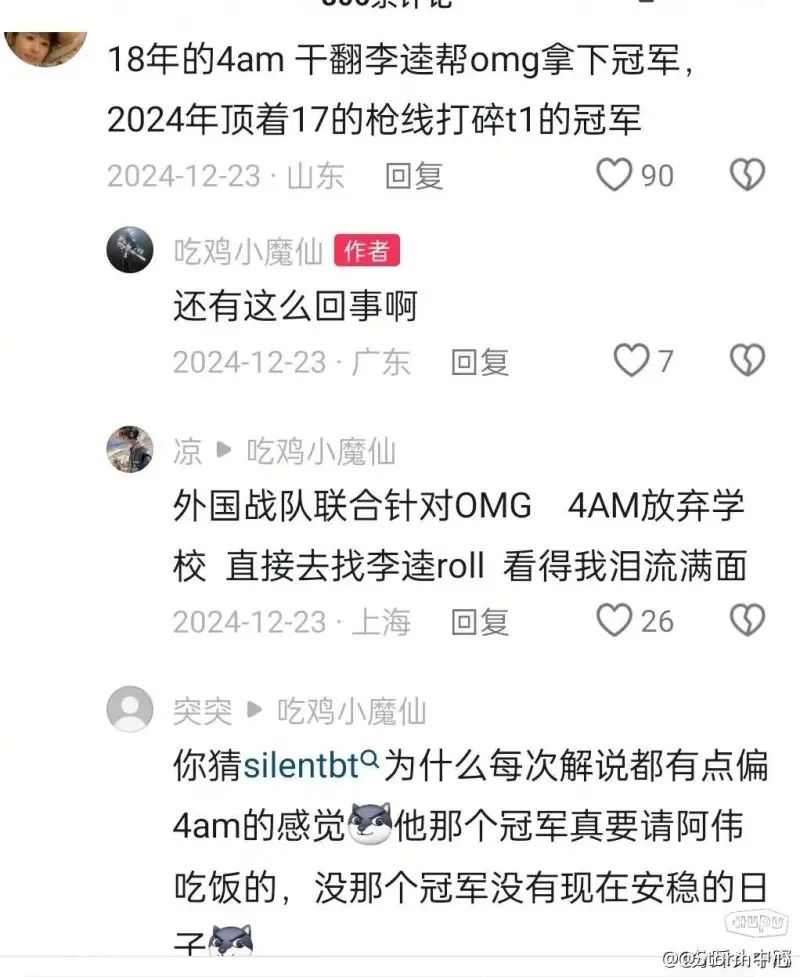Dislike the author's reply from 广东

coord(746,361)
